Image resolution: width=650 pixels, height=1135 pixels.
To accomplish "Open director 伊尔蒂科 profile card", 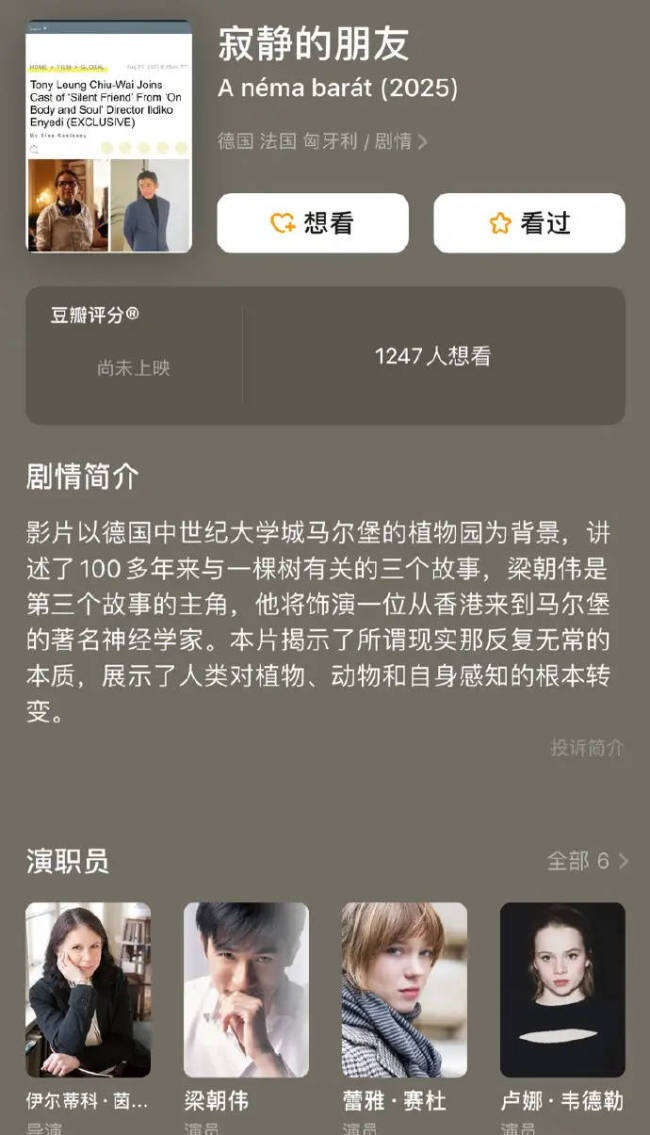I will (x=88, y=990).
